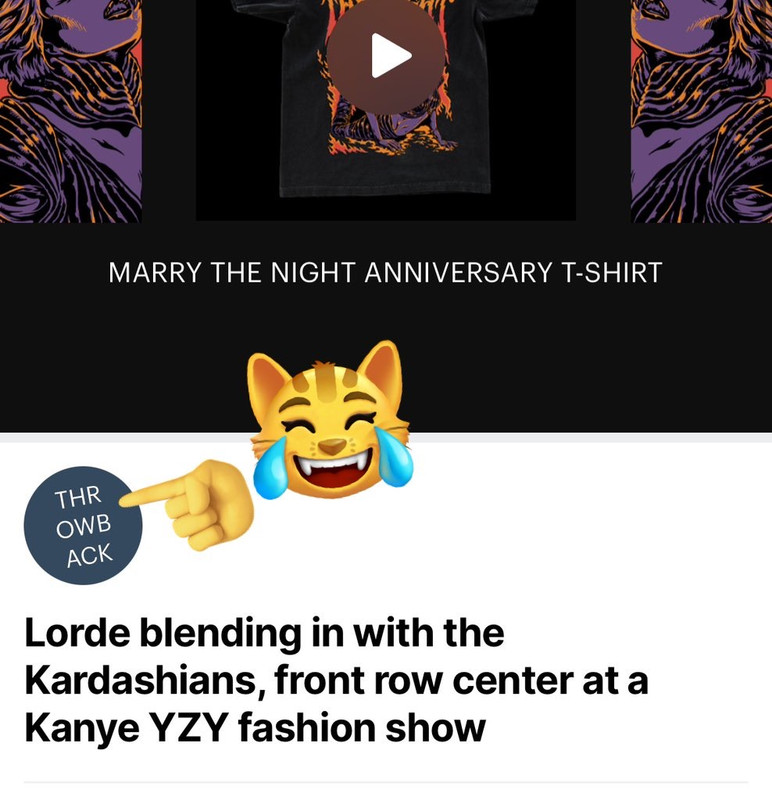The image size is (772, 800).
Task: Tap the THROWBACK category badge
Action: point(83,525)
